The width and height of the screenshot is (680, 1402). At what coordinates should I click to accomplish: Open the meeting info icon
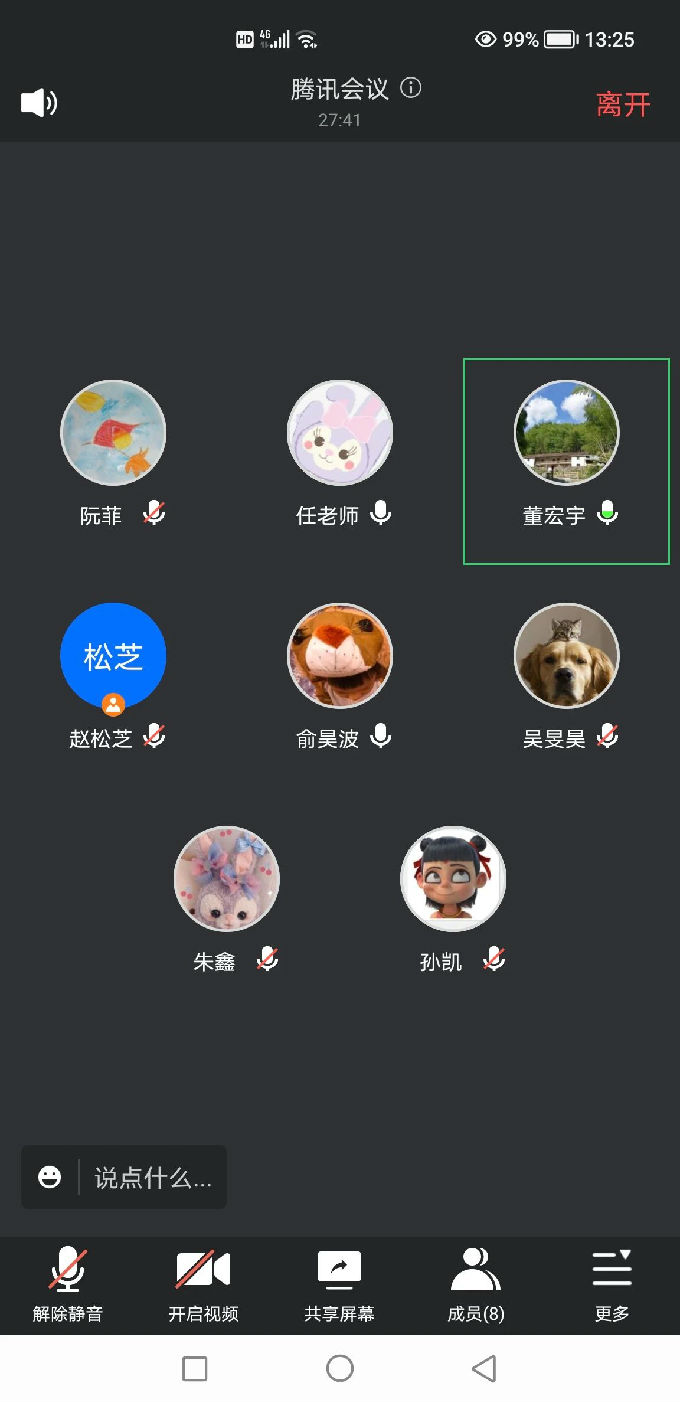click(x=410, y=88)
